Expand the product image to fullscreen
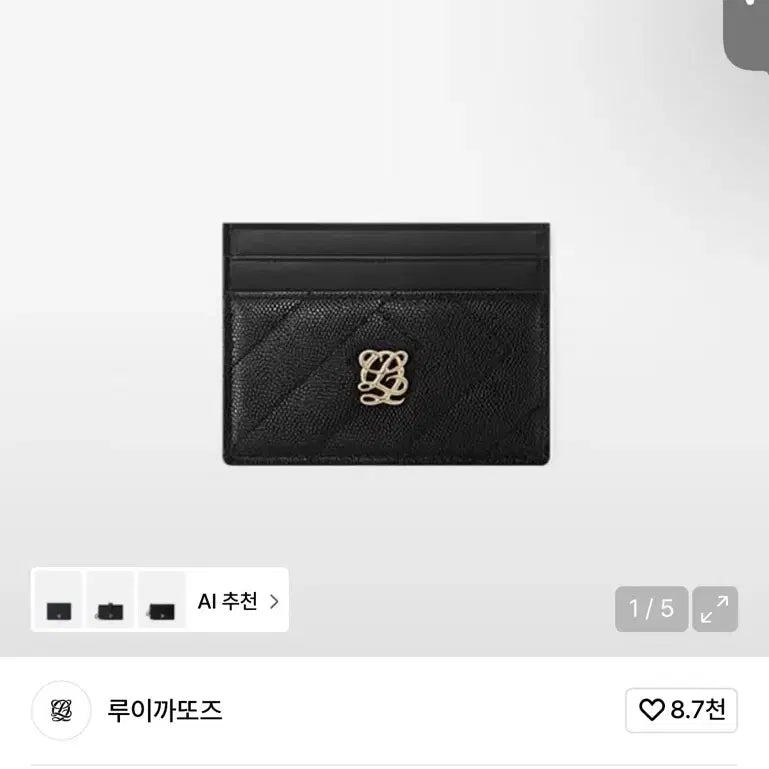Viewport: 769px width, 769px height. (714, 608)
